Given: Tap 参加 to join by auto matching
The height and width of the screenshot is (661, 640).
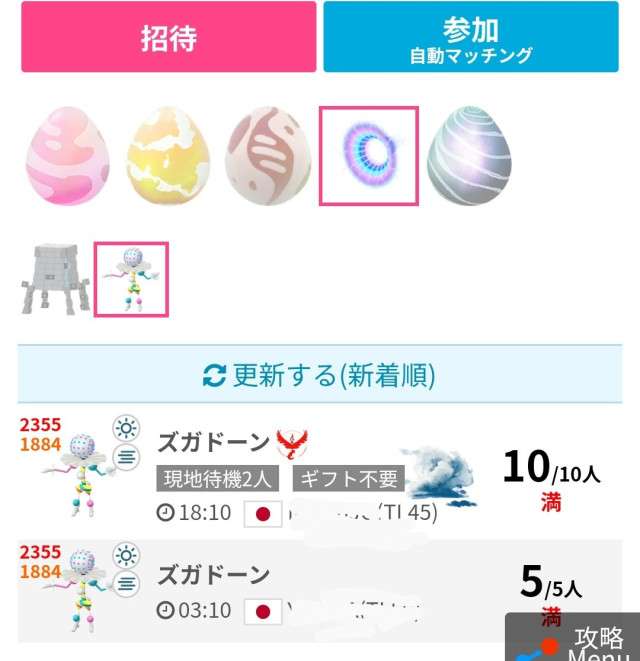Looking at the screenshot, I should coord(471,37).
